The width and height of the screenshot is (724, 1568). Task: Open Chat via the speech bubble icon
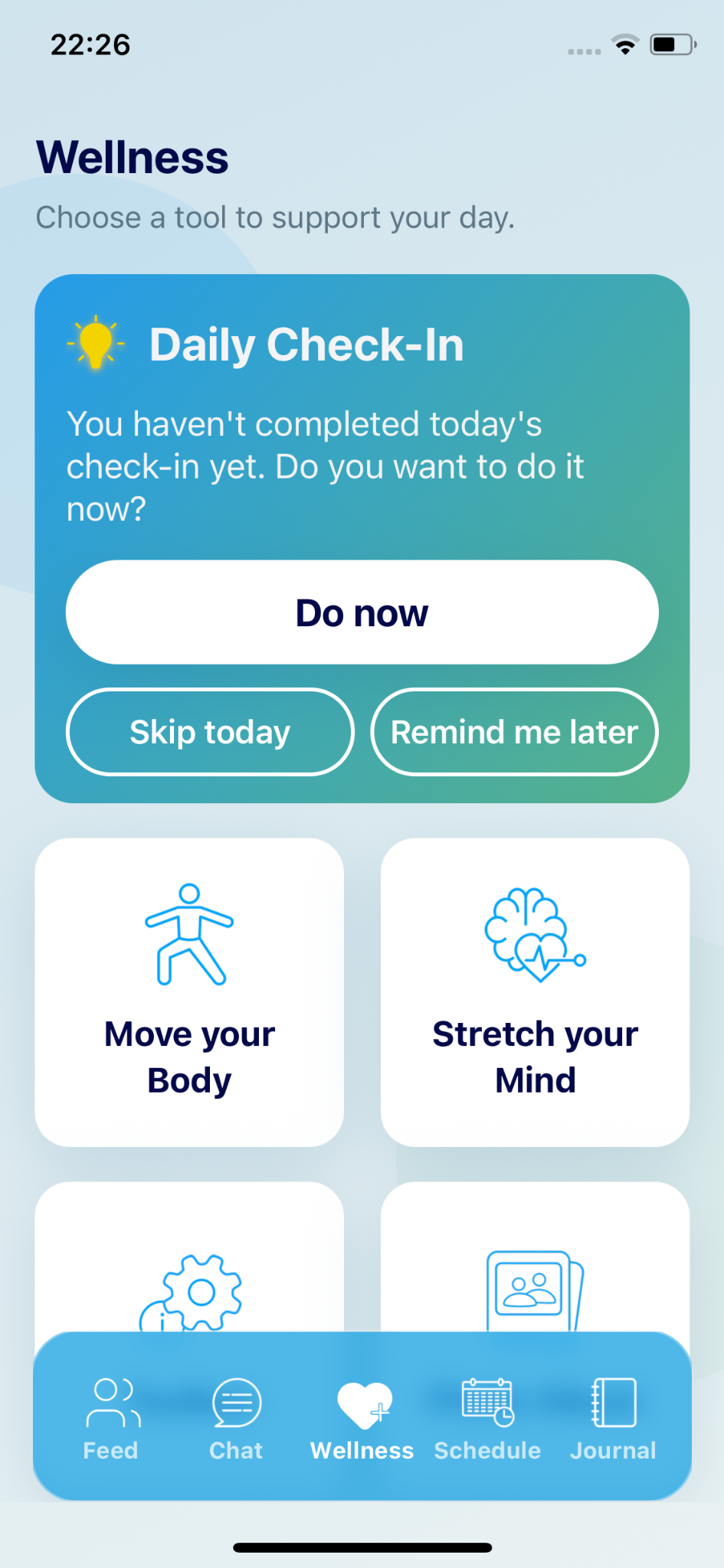tap(236, 1403)
